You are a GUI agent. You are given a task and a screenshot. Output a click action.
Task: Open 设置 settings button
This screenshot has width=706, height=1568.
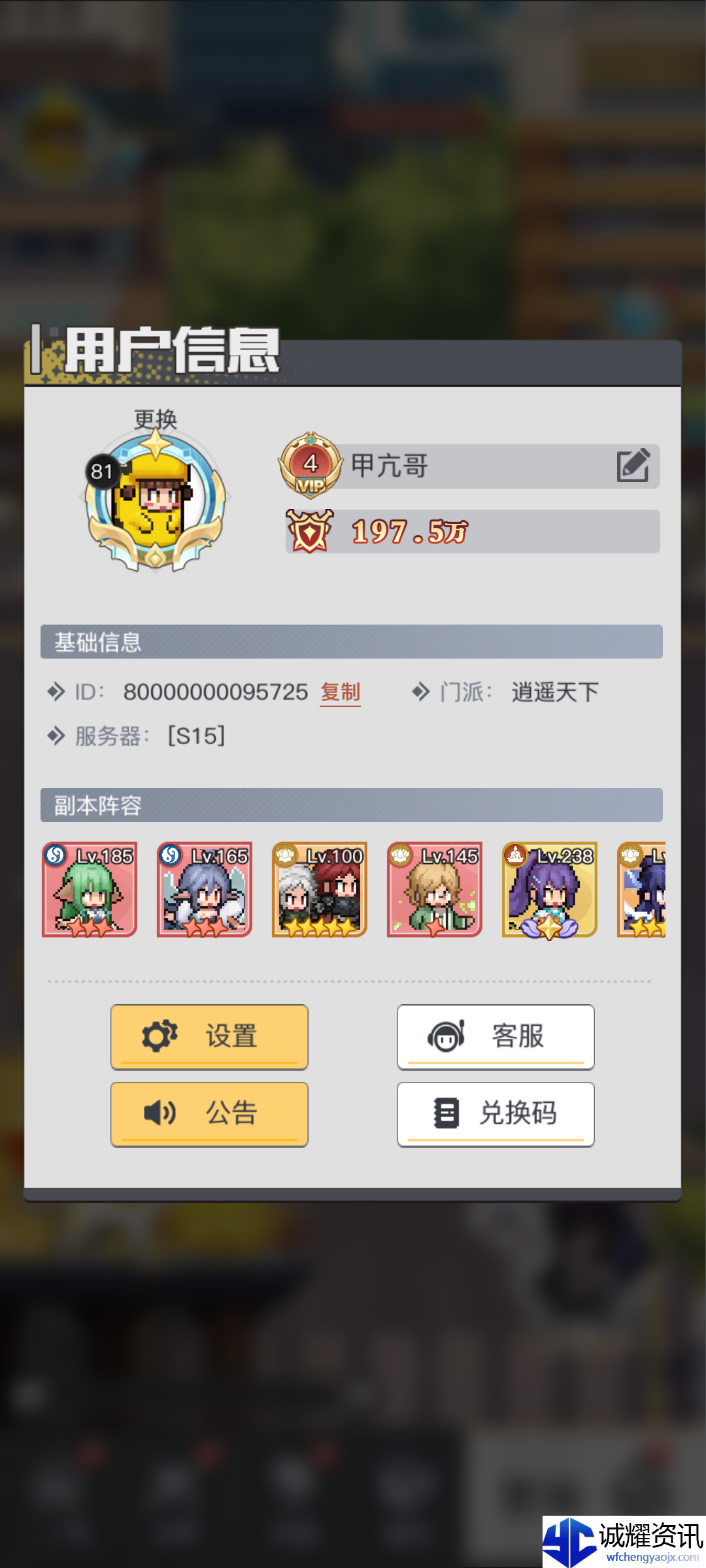click(209, 1036)
